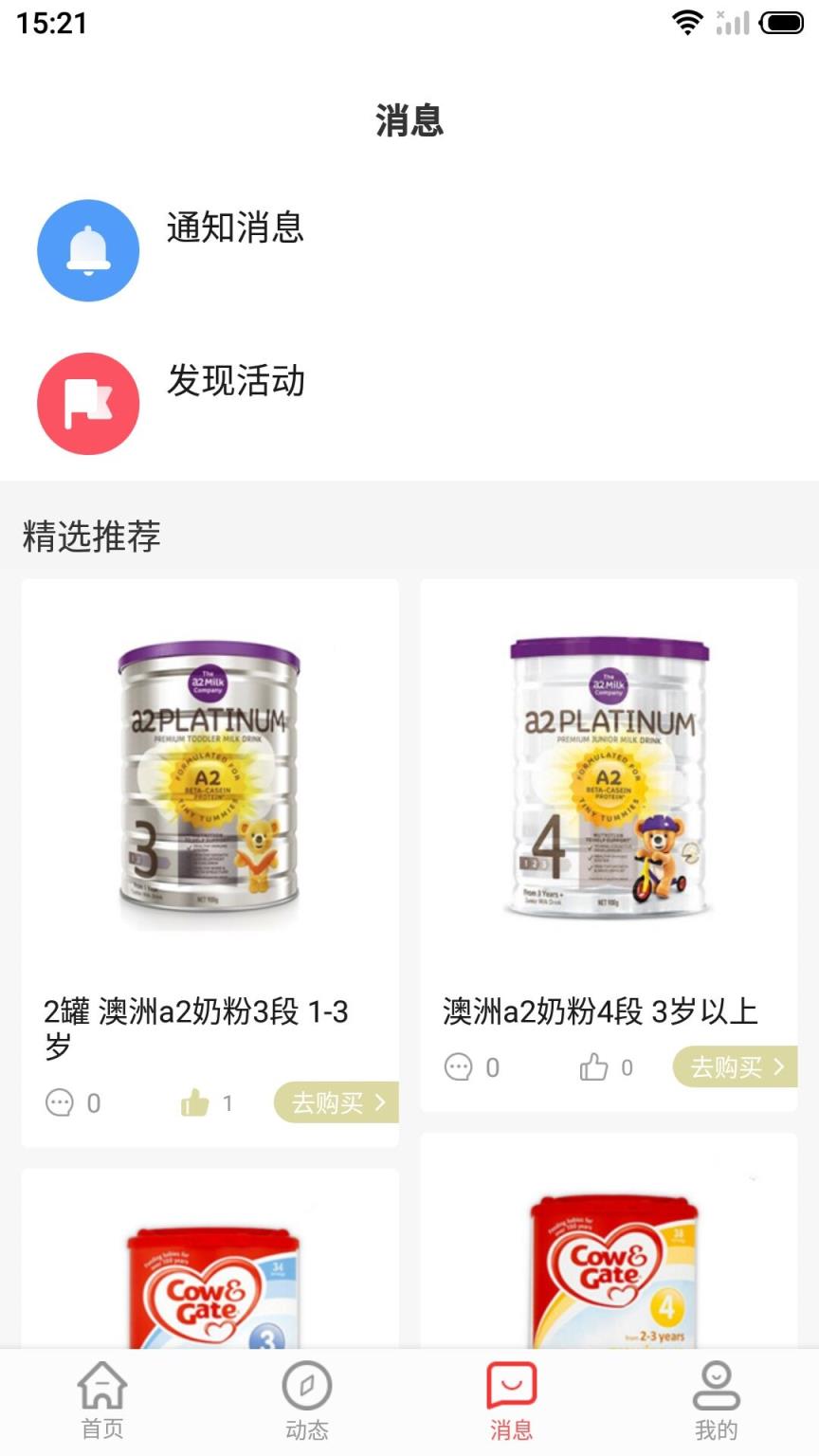The width and height of the screenshot is (819, 1456).
Task: Tap the red flag activity icon
Action: [x=88, y=403]
